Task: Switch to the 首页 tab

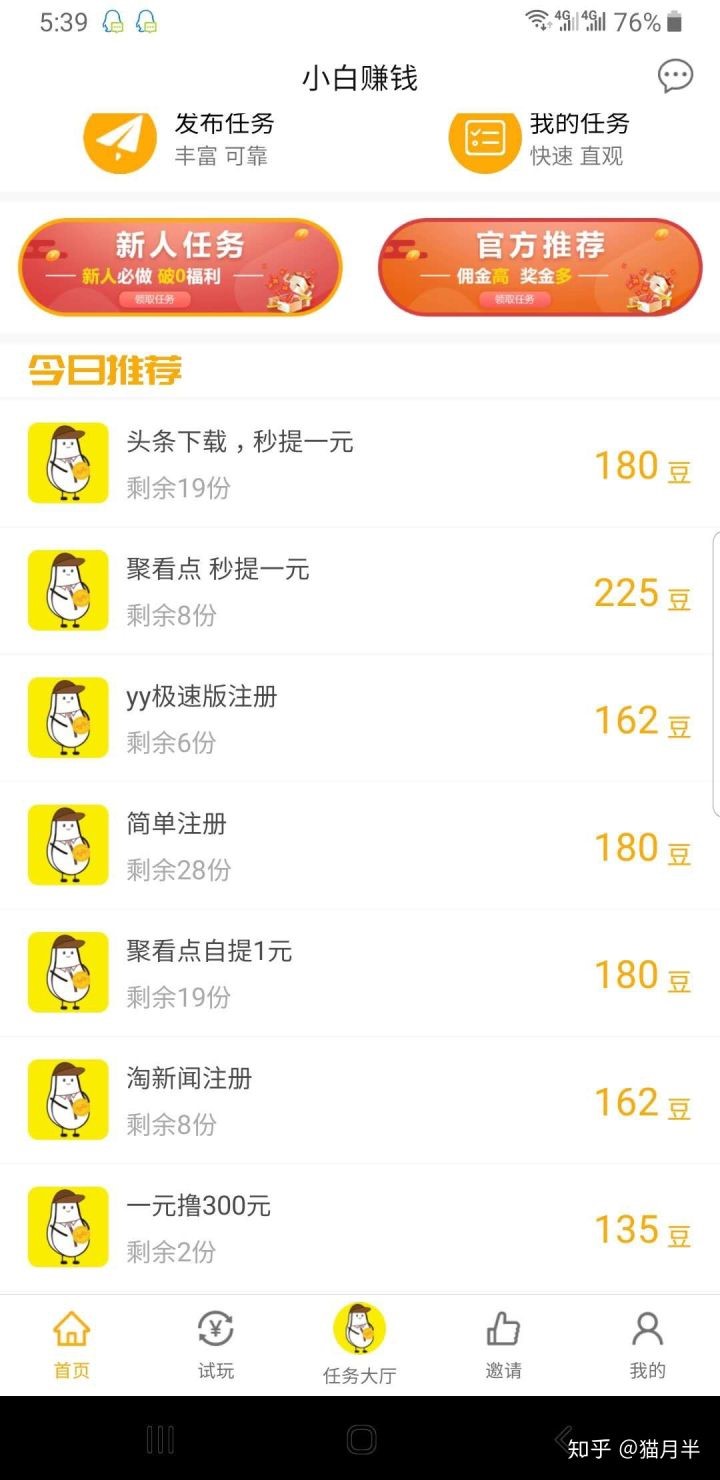Action: pos(72,1344)
